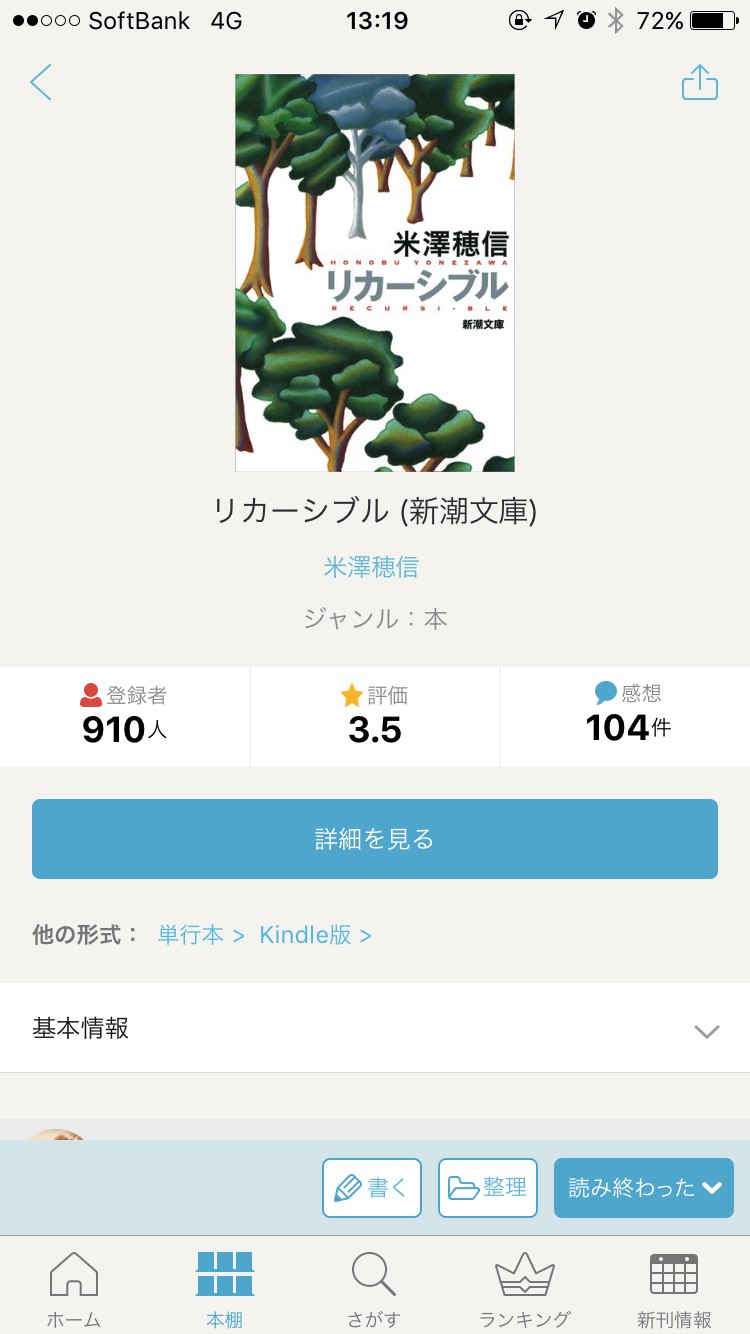Tap the リカーシブル book cover image
The width and height of the screenshot is (750, 1334).
tap(375, 272)
